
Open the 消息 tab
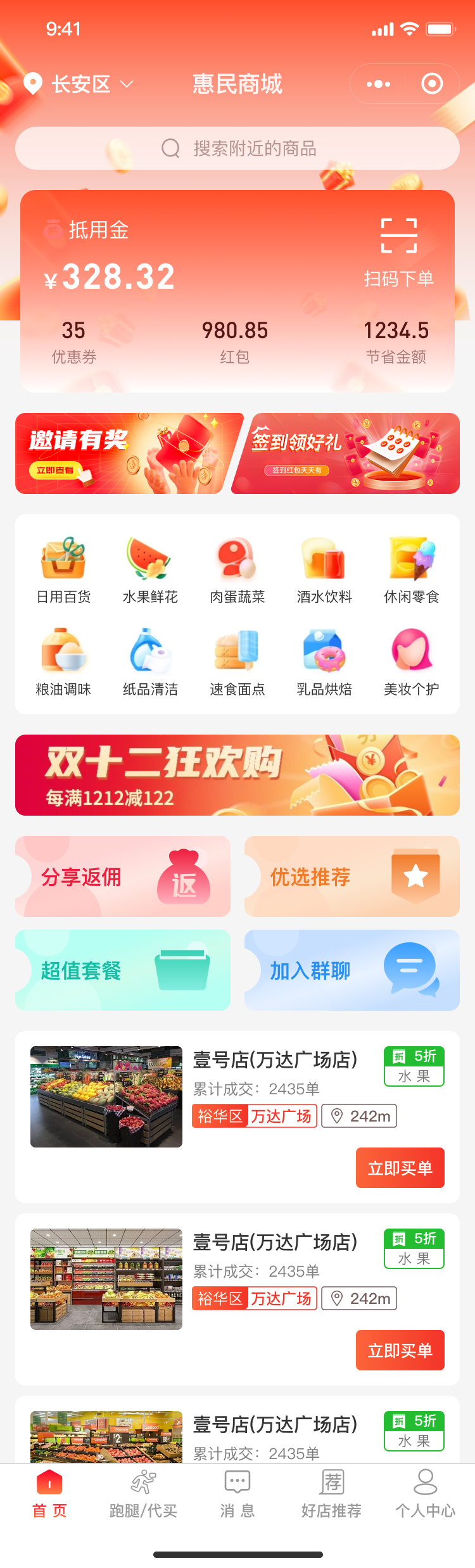[x=237, y=1495]
